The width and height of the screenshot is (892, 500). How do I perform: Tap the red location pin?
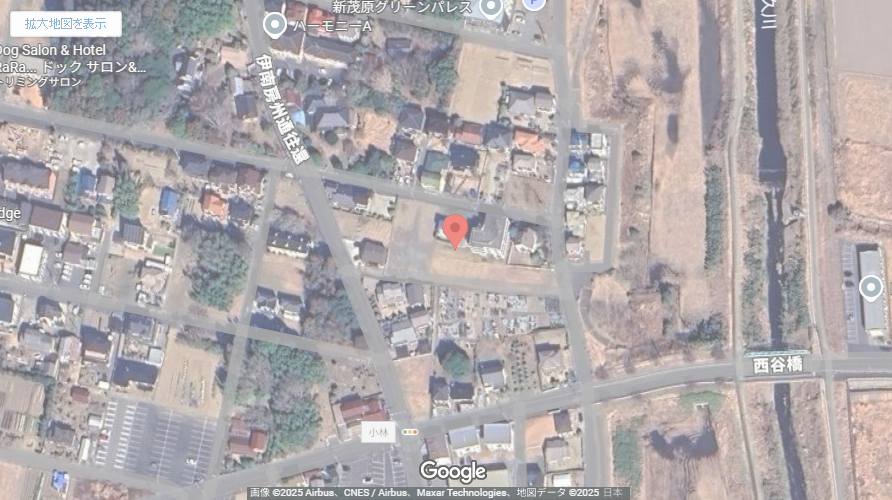(455, 231)
